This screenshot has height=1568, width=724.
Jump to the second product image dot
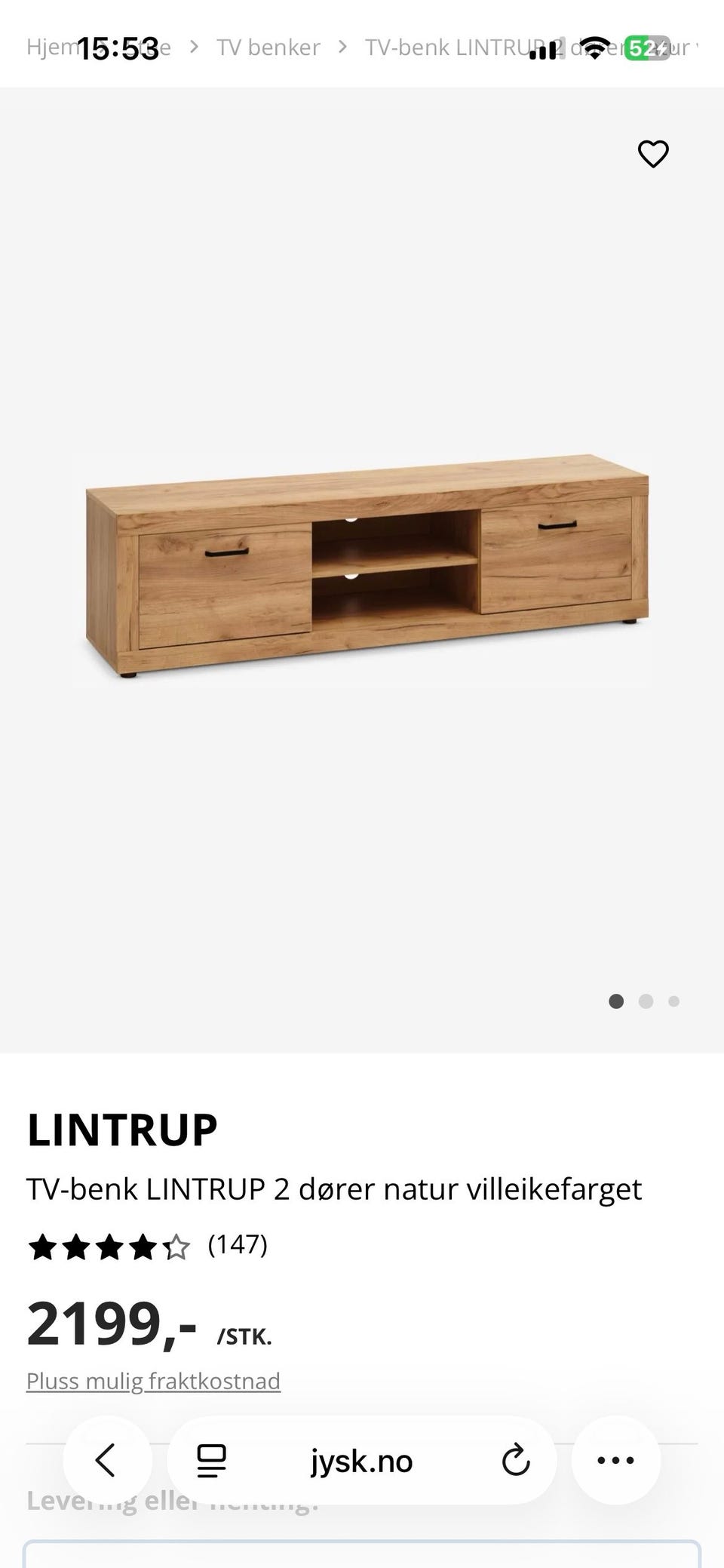[x=646, y=1001]
